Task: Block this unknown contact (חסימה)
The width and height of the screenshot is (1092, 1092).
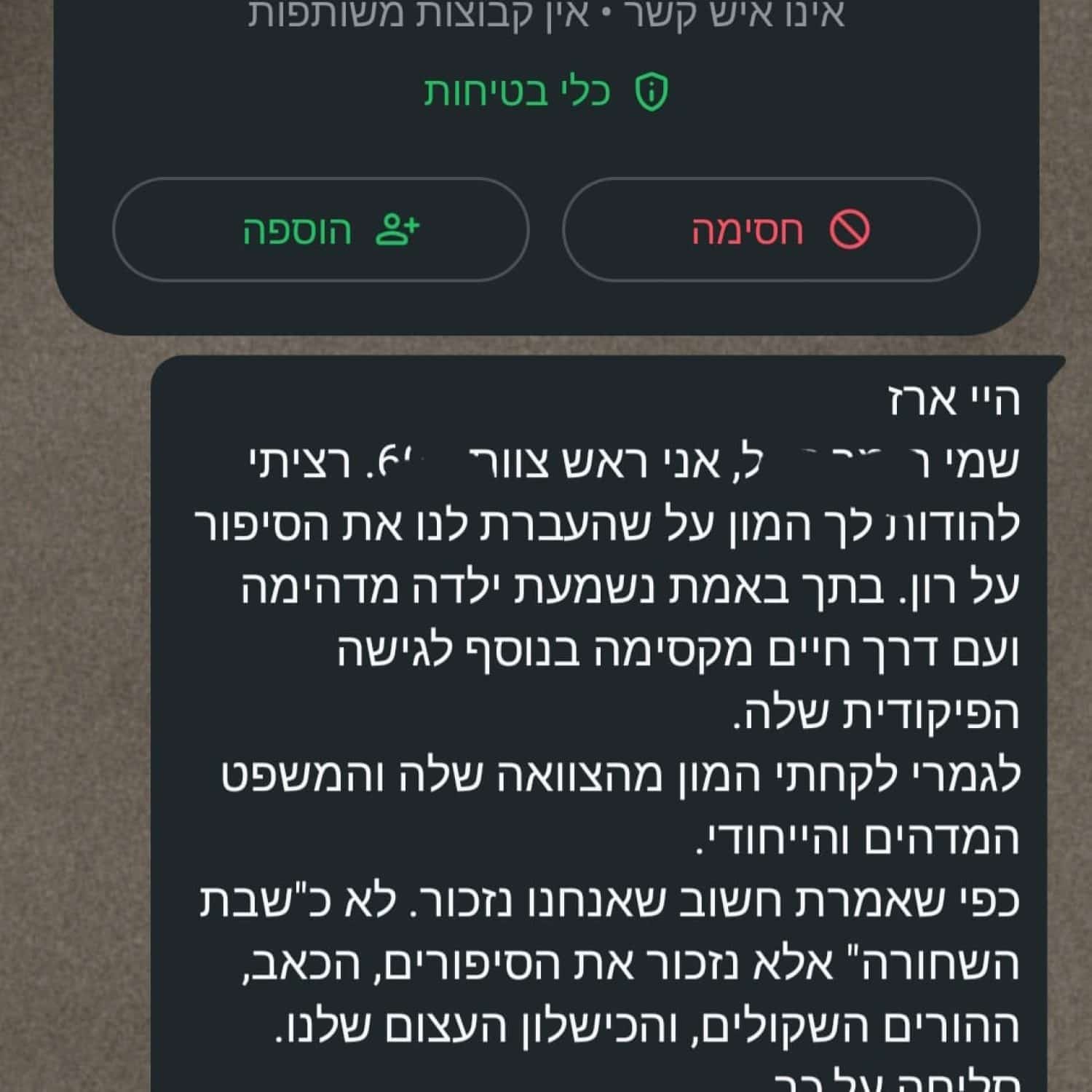Action: pos(771,230)
